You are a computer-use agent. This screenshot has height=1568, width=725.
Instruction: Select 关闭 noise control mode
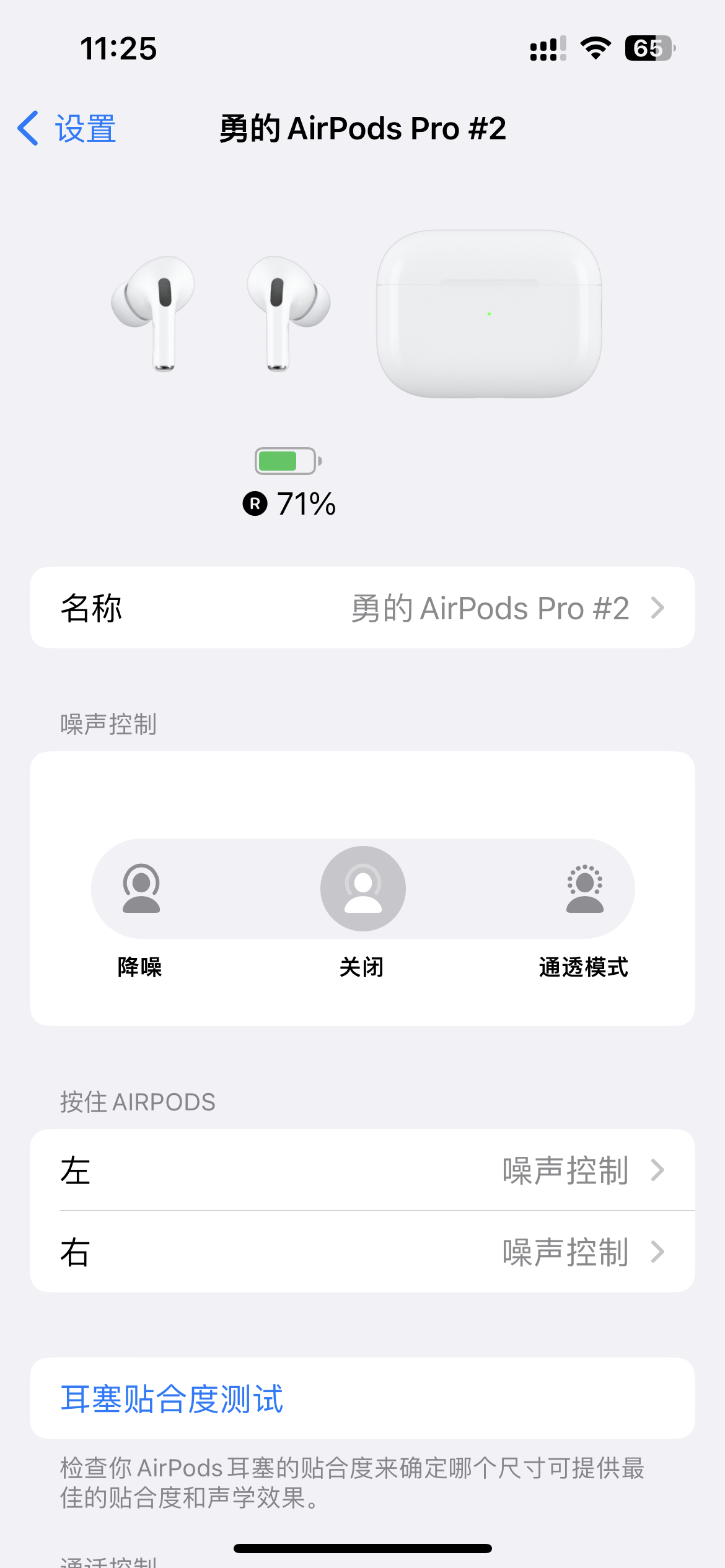362,889
